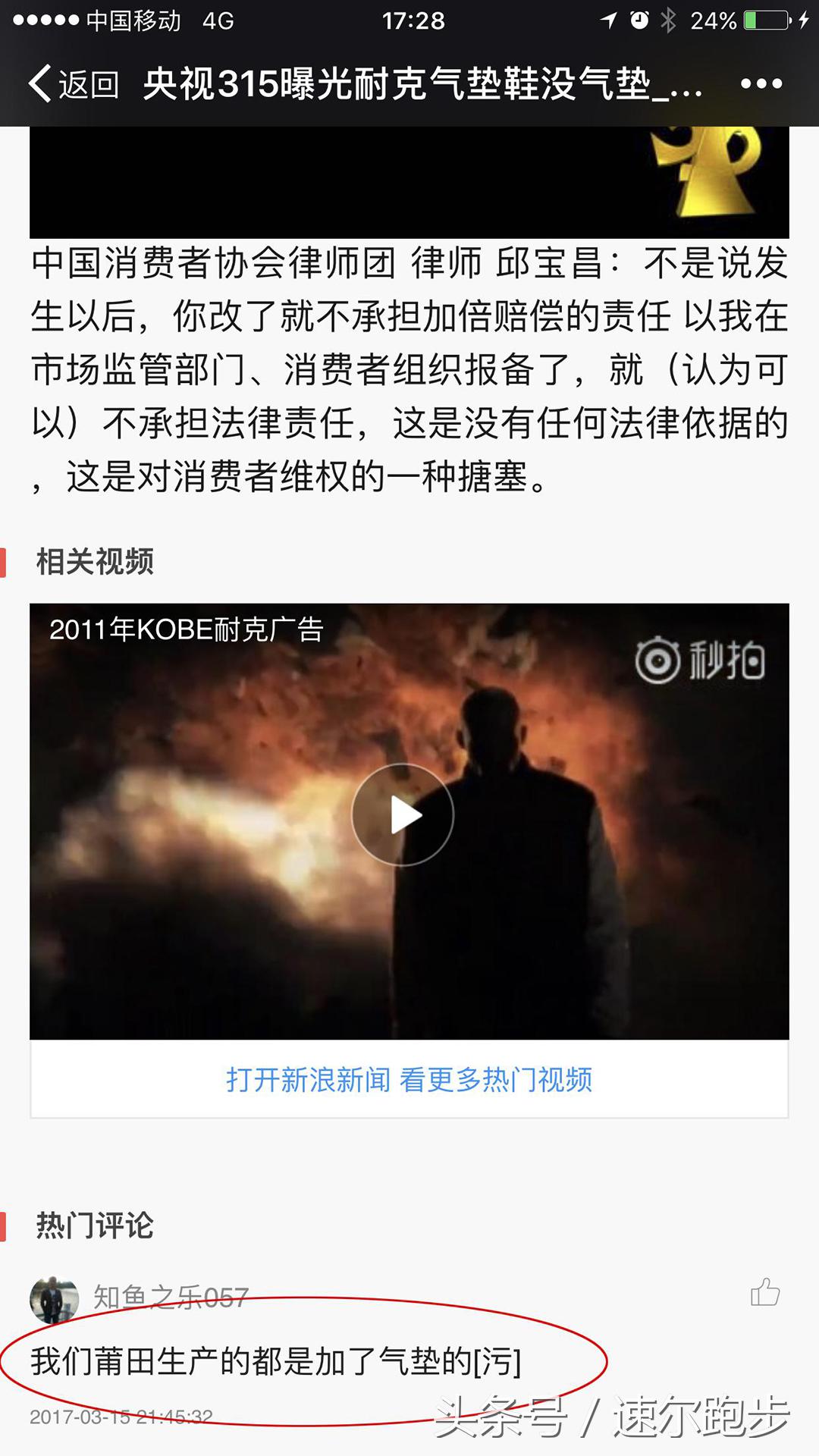This screenshot has height=1456, width=819.
Task: Open the 打开新浪新闻 看更多热门视频 link
Action: [x=409, y=1079]
